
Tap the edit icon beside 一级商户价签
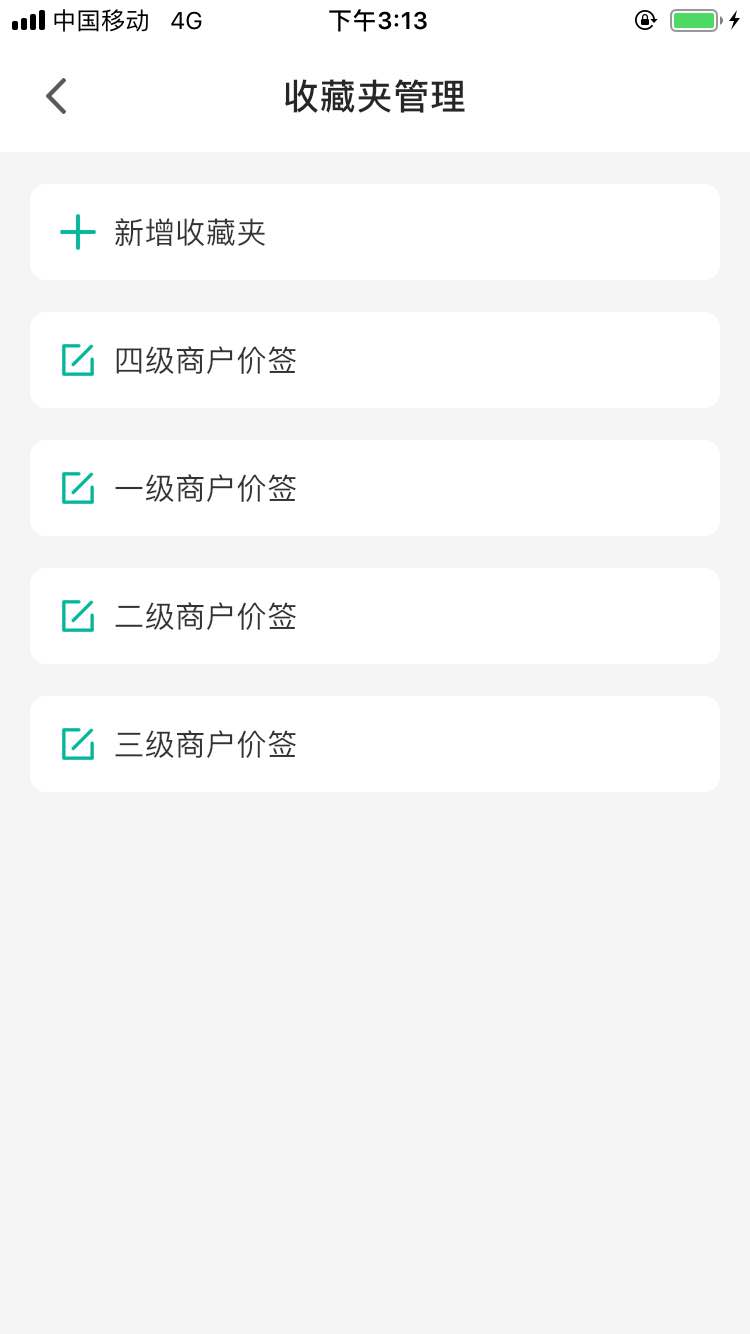tap(77, 488)
